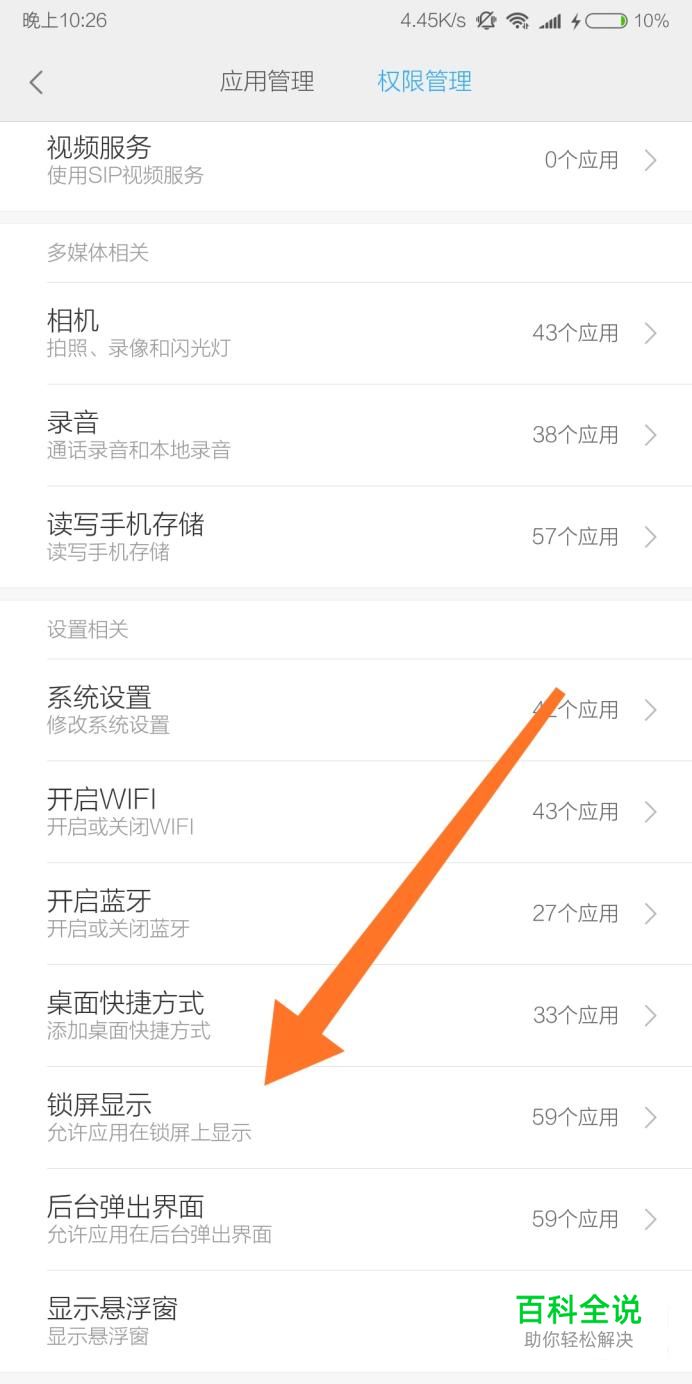Screen dimensions: 692x1384
Task: Open the 开启WIFI permission row
Action: click(x=346, y=812)
